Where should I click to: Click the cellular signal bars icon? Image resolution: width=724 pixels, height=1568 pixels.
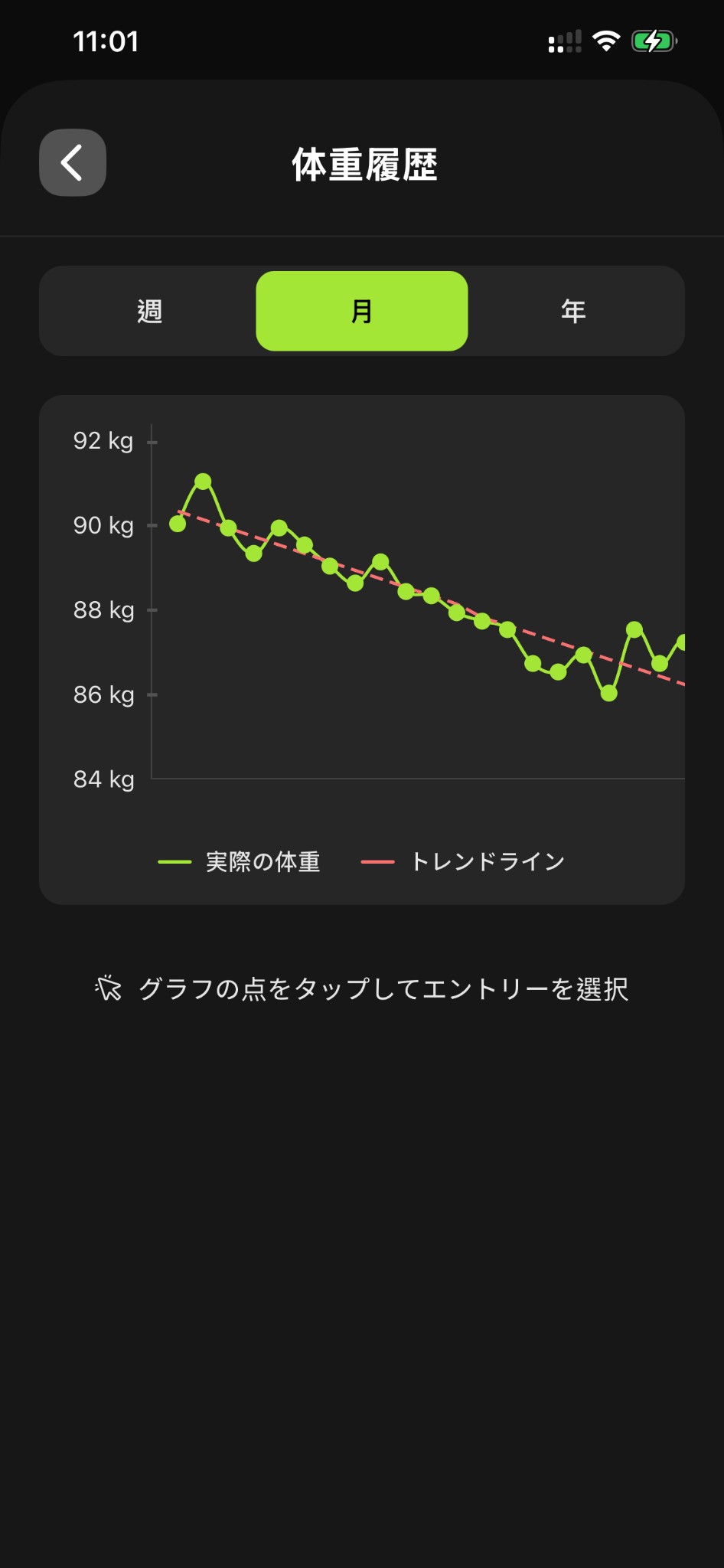tap(564, 42)
